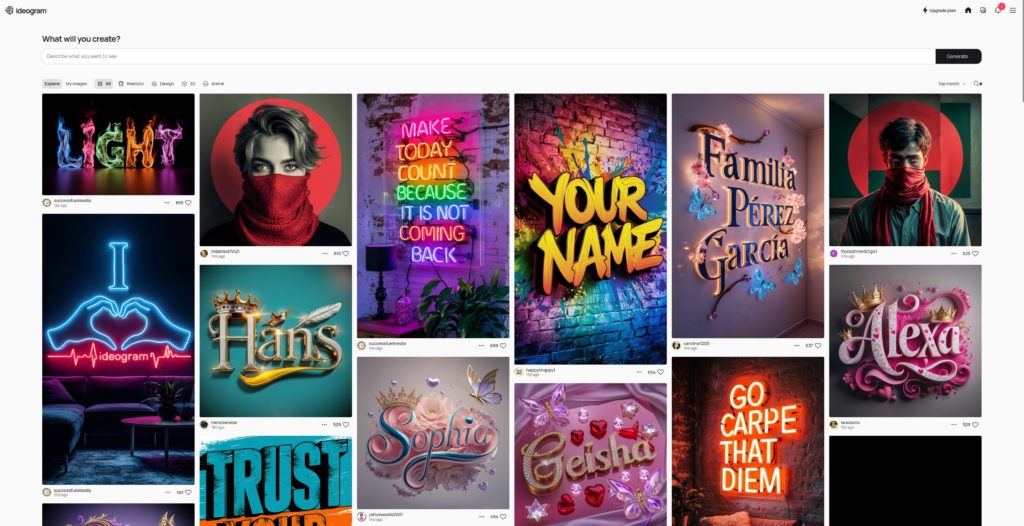Like the Make Today Count neon image
Viewport: 1024px width, 526px height.
(x=503, y=345)
